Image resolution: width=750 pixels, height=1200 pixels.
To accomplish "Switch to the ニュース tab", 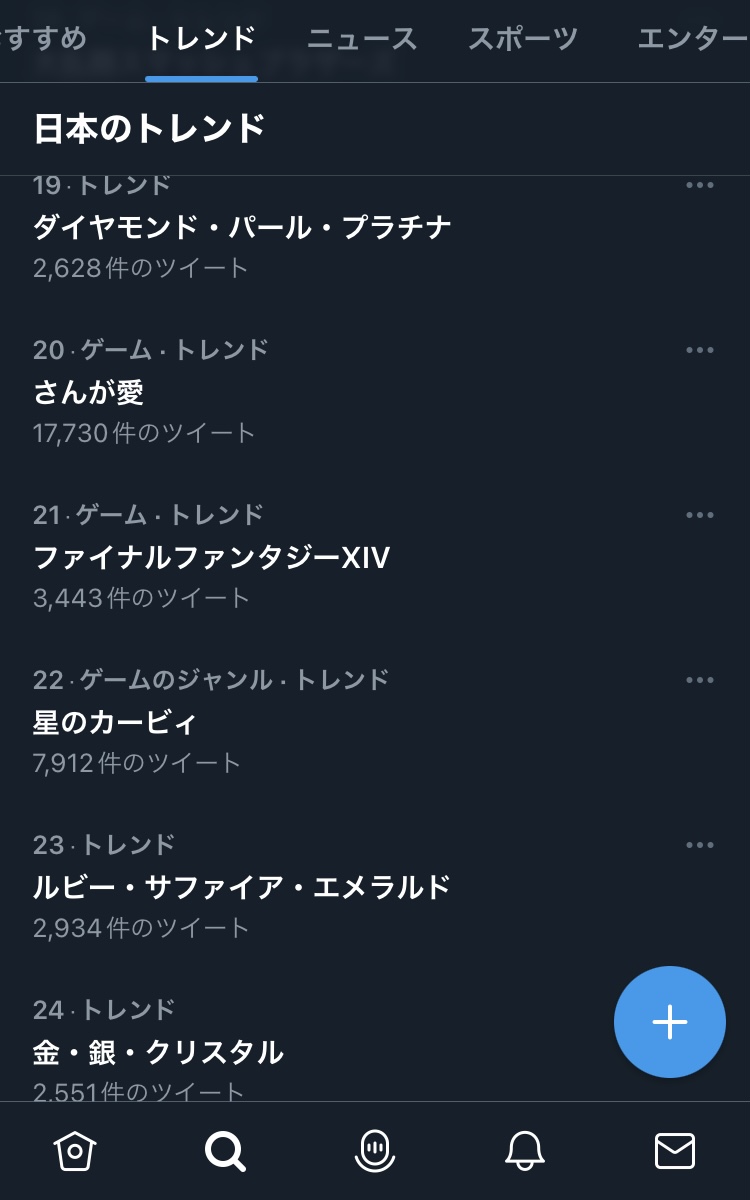I will tap(361, 40).
